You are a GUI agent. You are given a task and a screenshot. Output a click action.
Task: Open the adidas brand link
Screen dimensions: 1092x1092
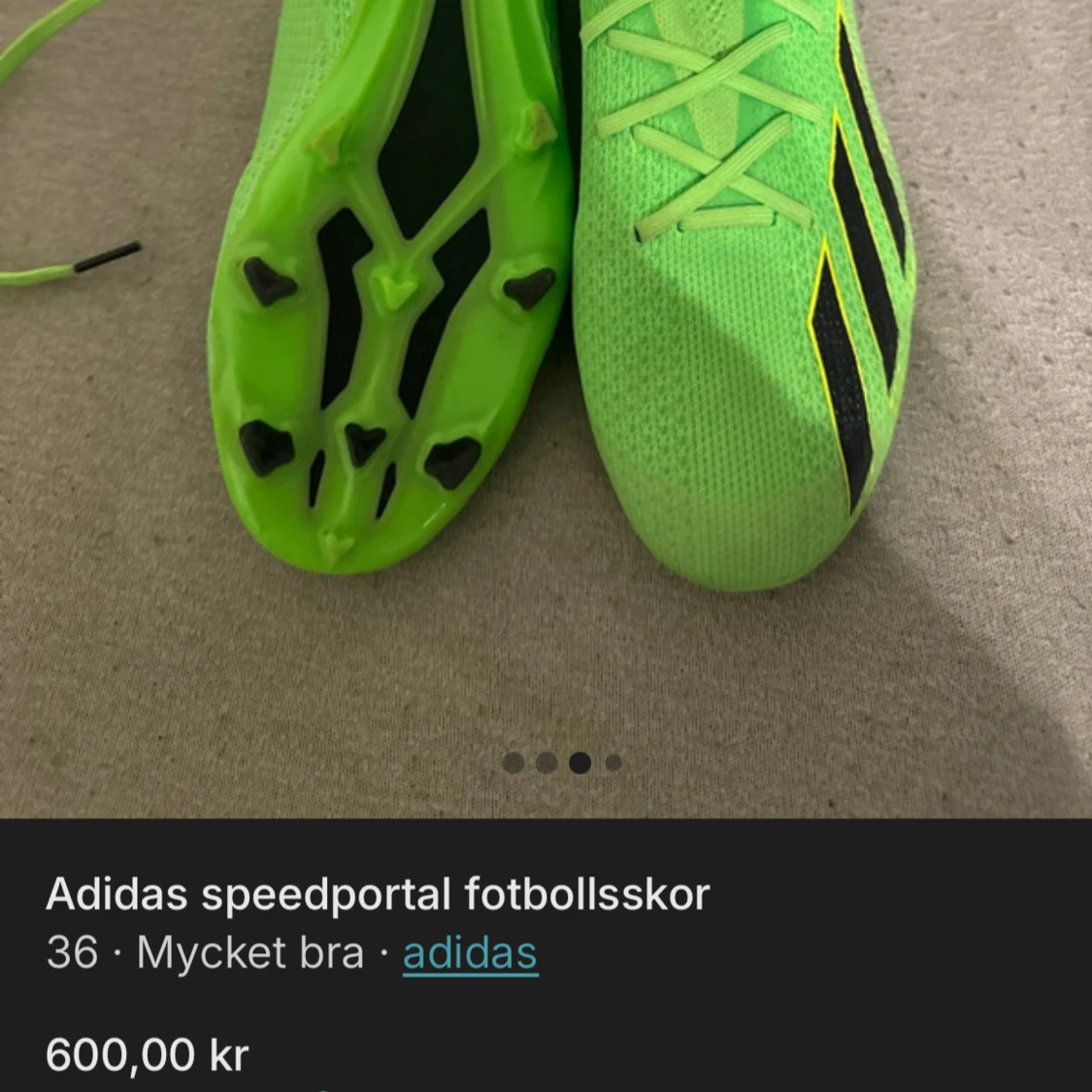click(x=470, y=953)
